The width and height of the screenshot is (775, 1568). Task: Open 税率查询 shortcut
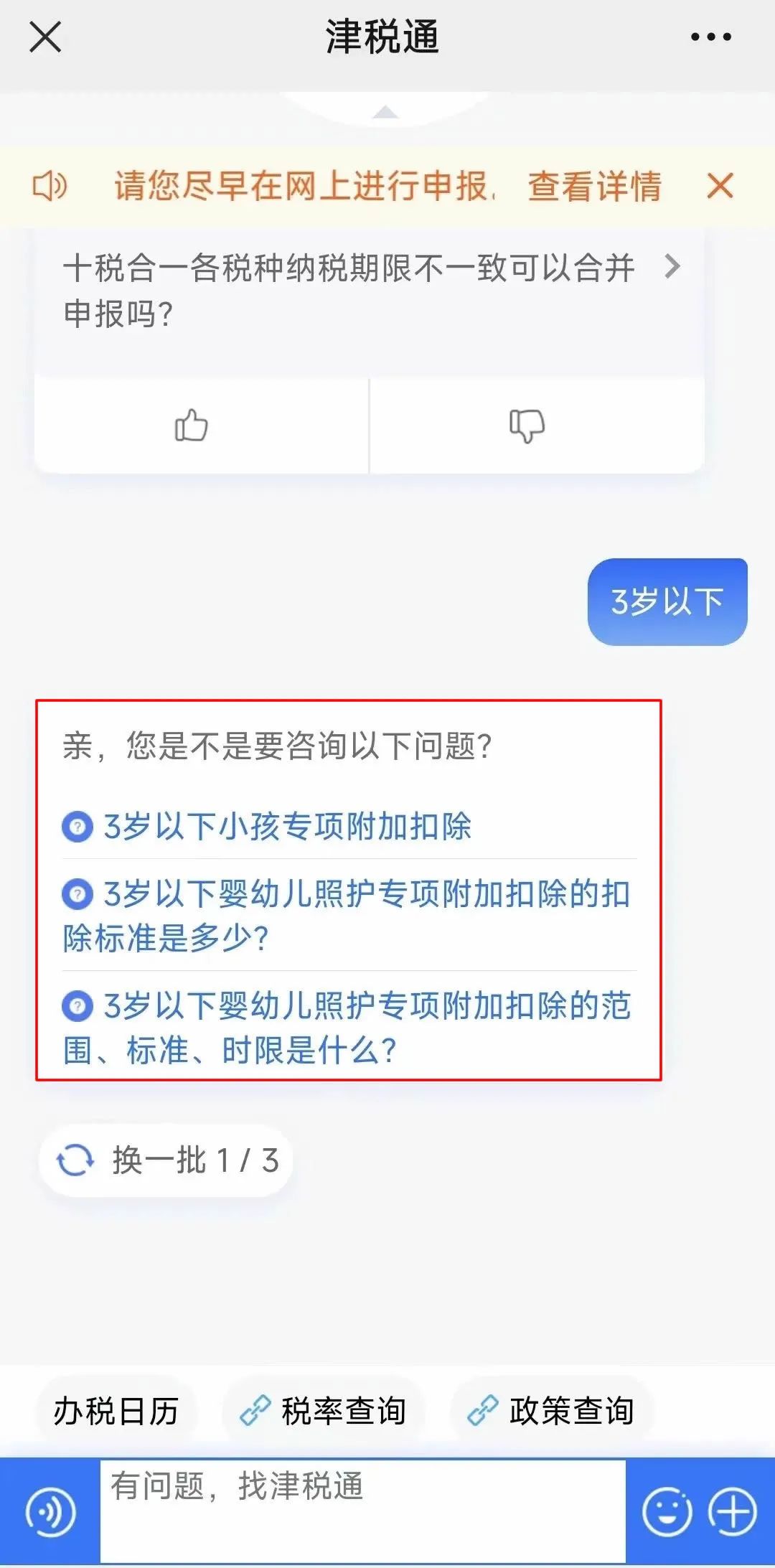(324, 1412)
